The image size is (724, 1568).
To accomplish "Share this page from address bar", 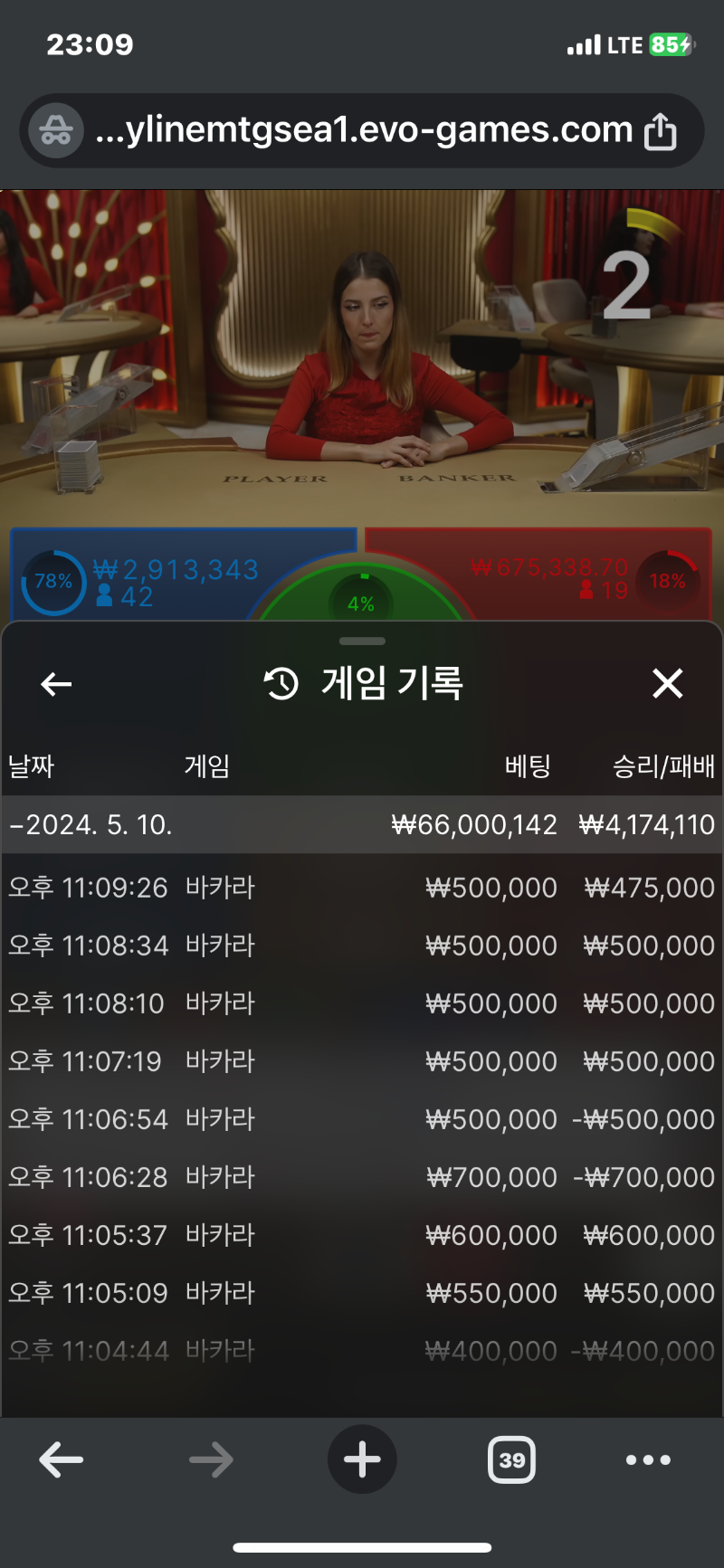I will (x=660, y=131).
